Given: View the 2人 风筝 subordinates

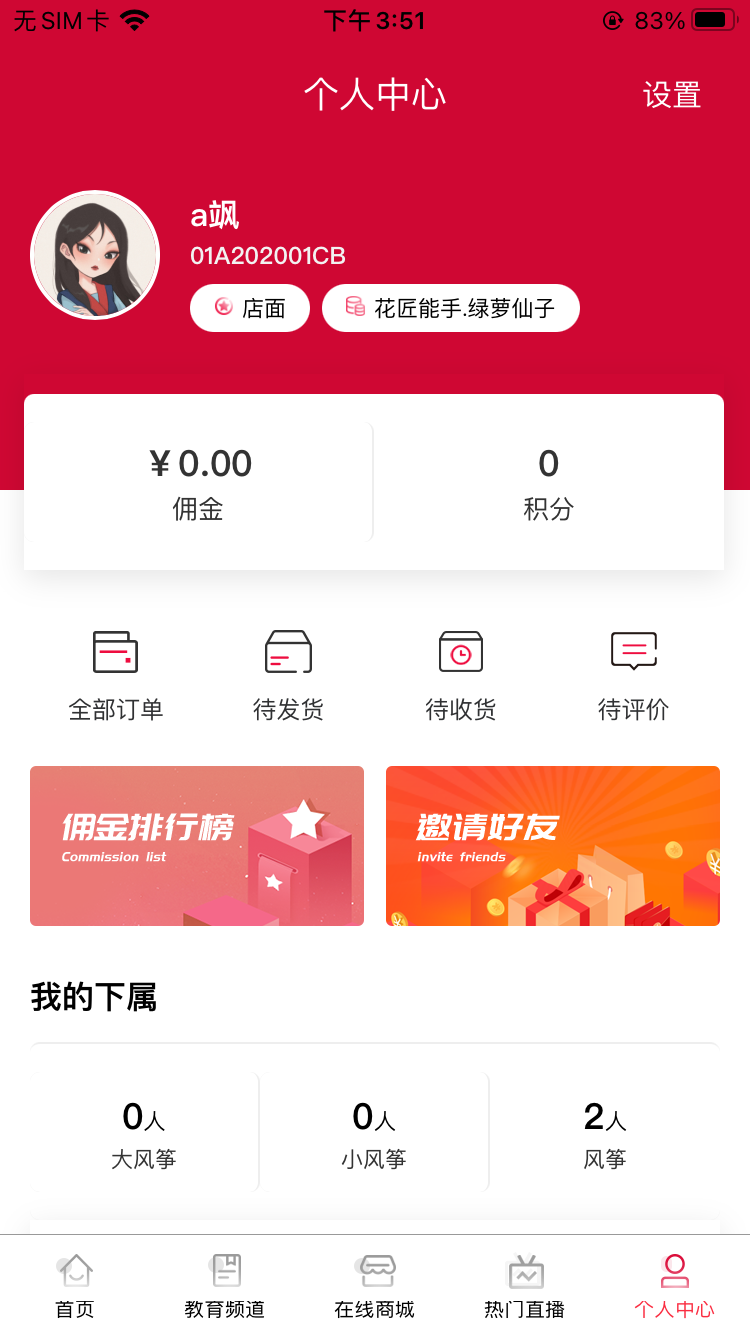Looking at the screenshot, I should coord(605,1132).
